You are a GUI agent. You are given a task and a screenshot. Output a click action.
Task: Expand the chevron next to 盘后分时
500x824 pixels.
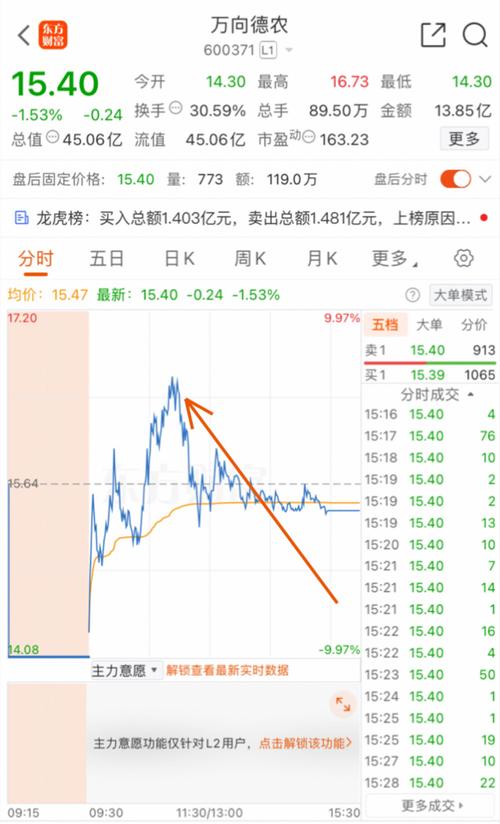coord(486,179)
